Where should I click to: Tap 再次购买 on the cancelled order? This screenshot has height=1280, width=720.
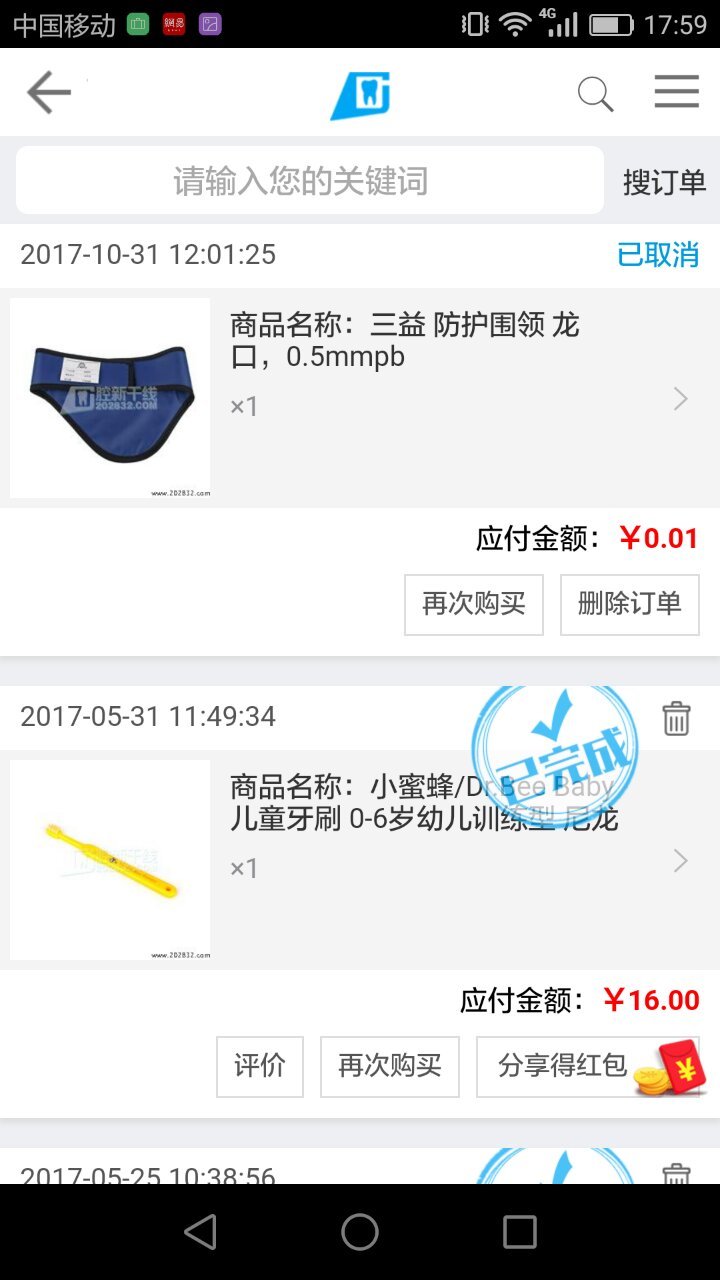point(473,604)
